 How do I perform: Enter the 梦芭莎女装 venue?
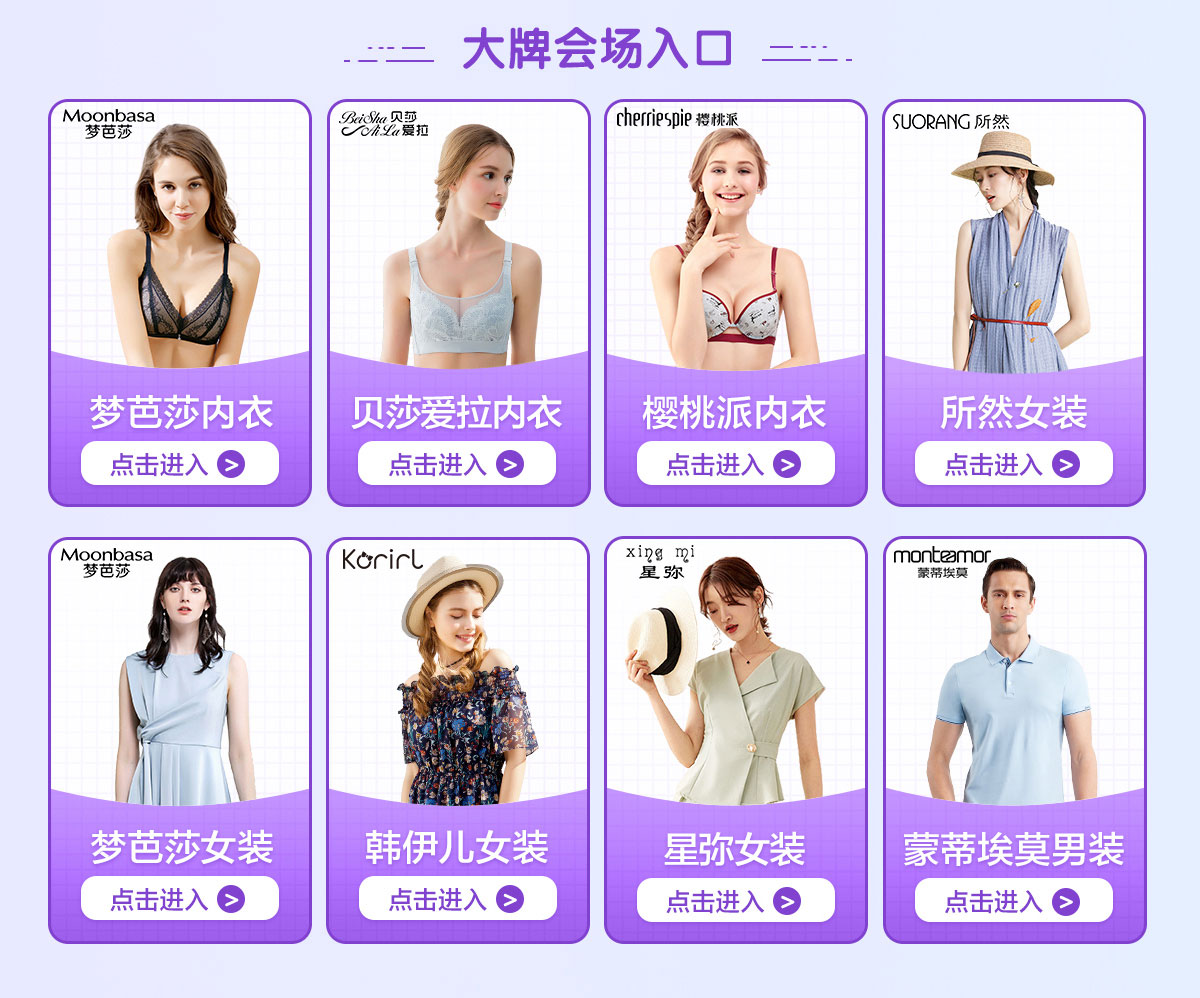pos(179,899)
